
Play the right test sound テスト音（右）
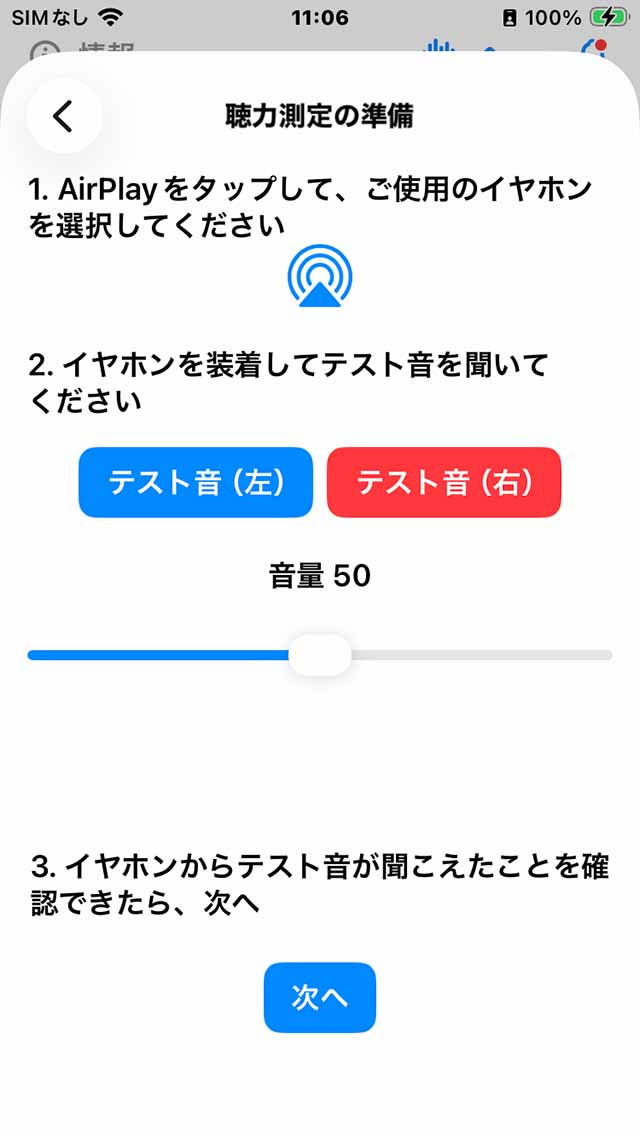444,482
